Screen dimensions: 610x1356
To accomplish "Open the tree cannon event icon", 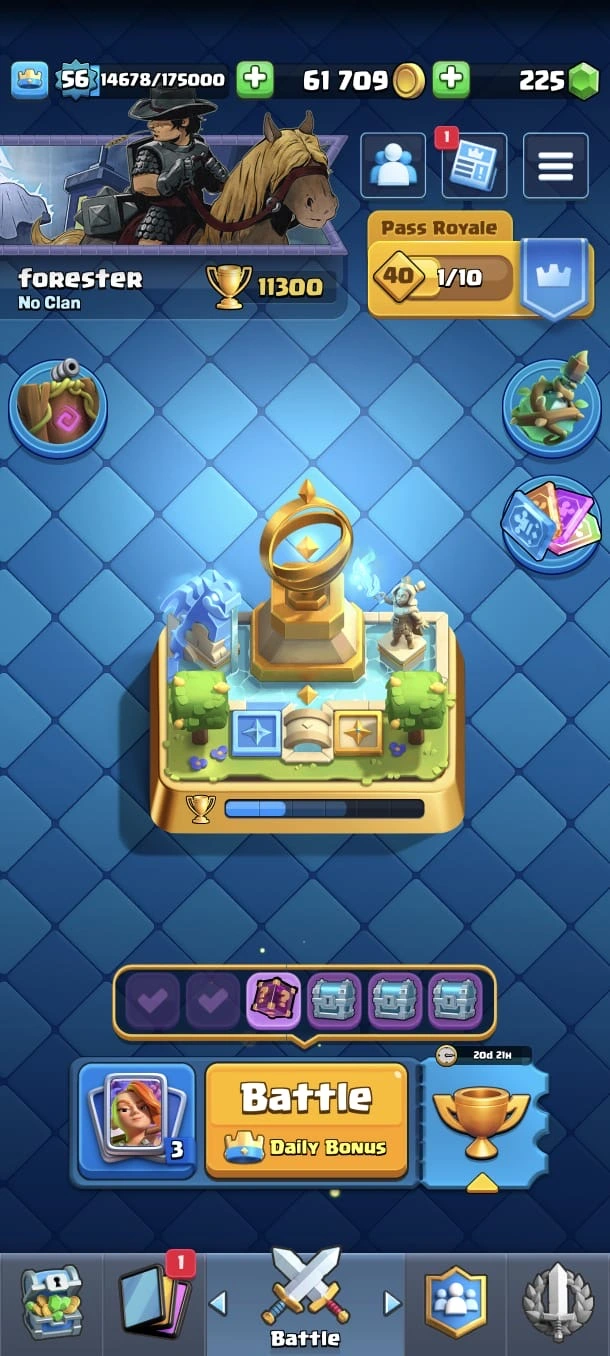I will click(57, 409).
